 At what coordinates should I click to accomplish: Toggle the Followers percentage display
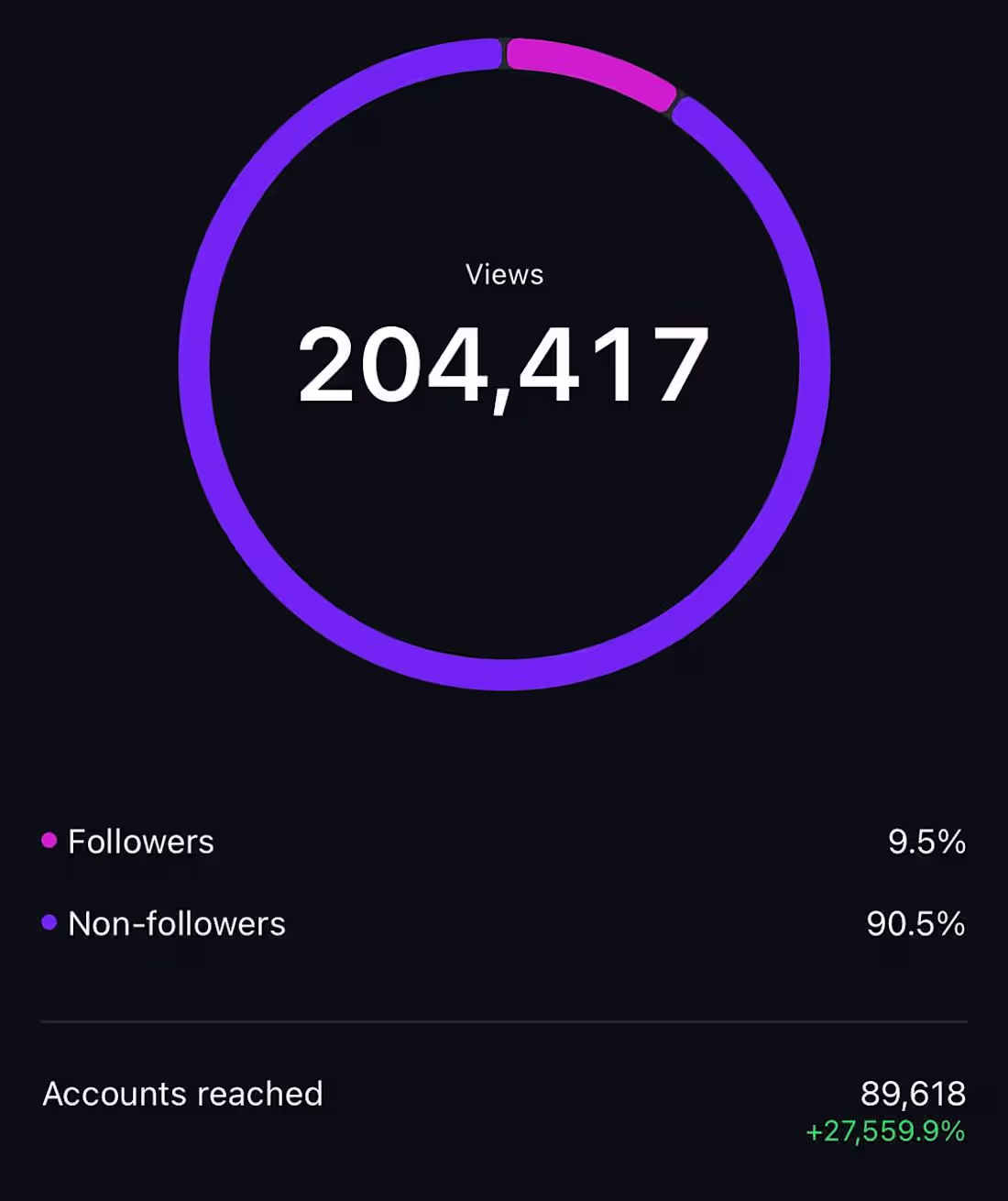tap(926, 841)
